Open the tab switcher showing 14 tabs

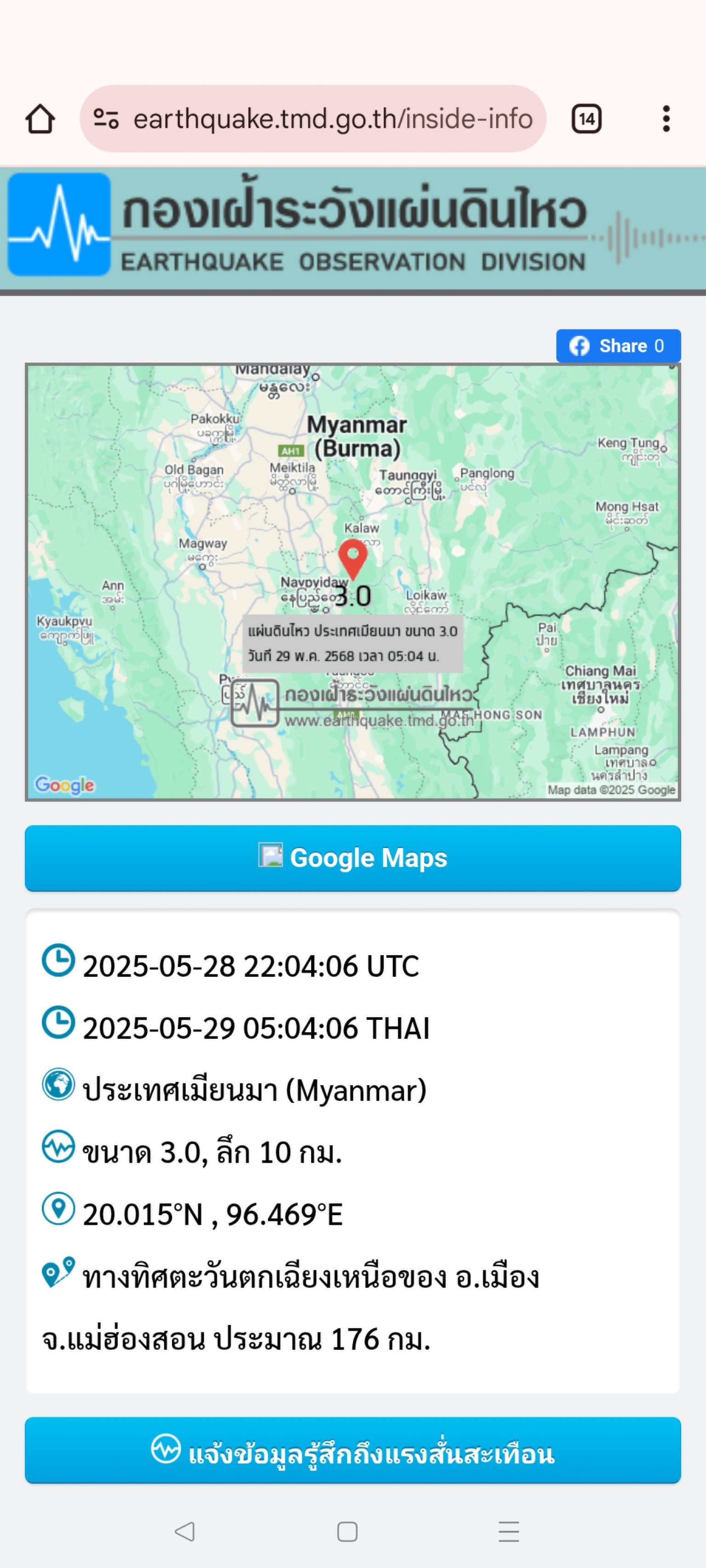click(586, 119)
